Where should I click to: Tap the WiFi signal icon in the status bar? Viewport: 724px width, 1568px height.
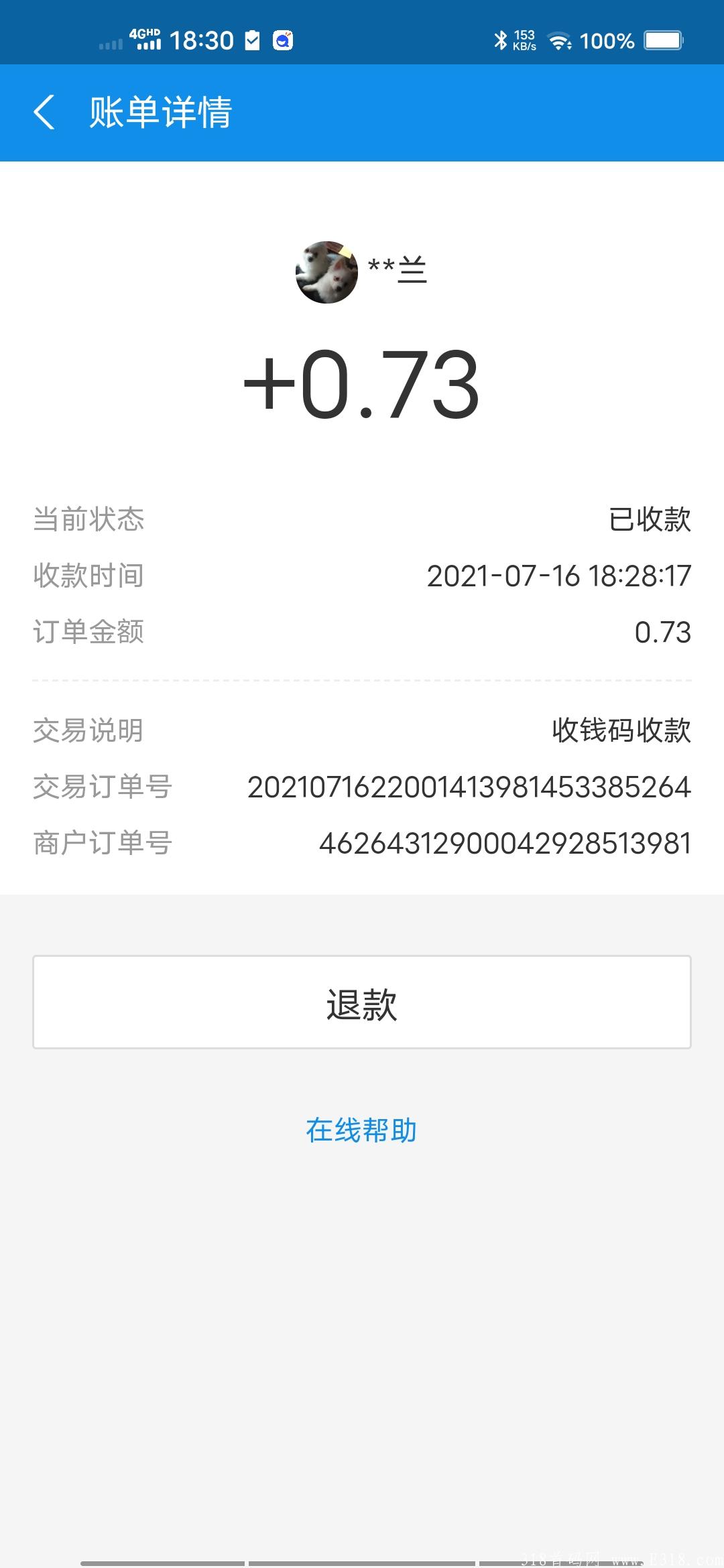[x=560, y=40]
